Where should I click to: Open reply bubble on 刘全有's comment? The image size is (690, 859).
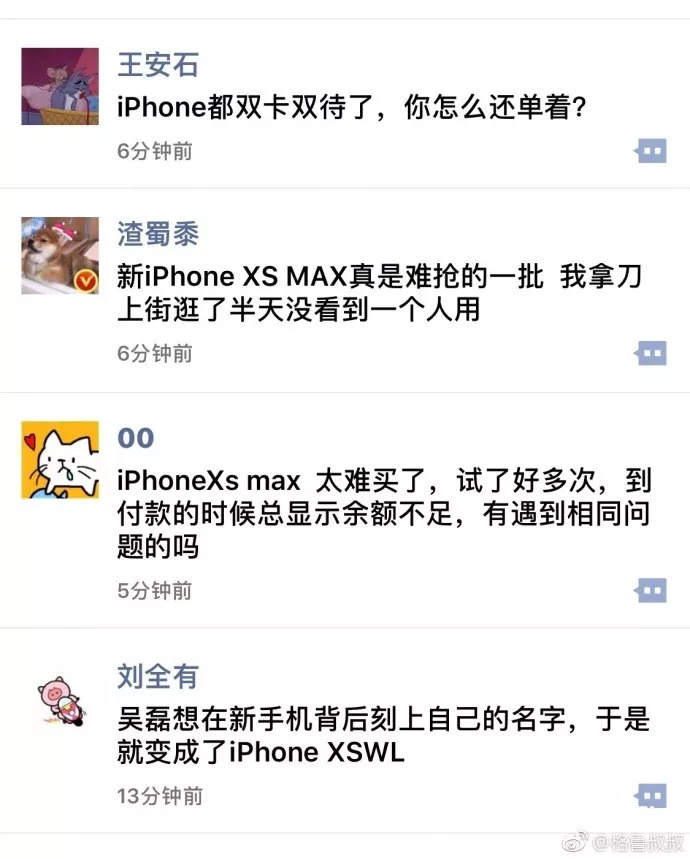pyautogui.click(x=651, y=796)
